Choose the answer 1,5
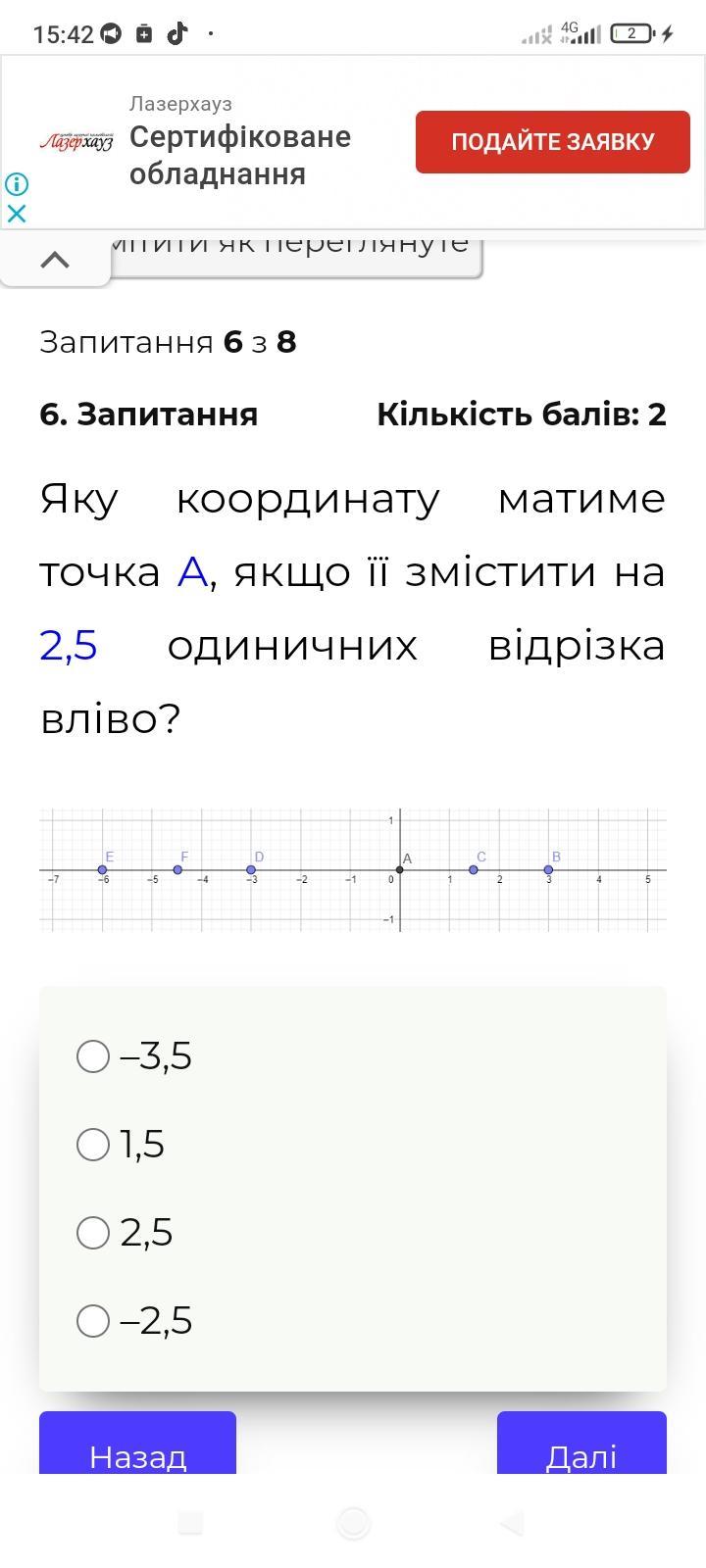The width and height of the screenshot is (706, 1568). click(x=121, y=1145)
